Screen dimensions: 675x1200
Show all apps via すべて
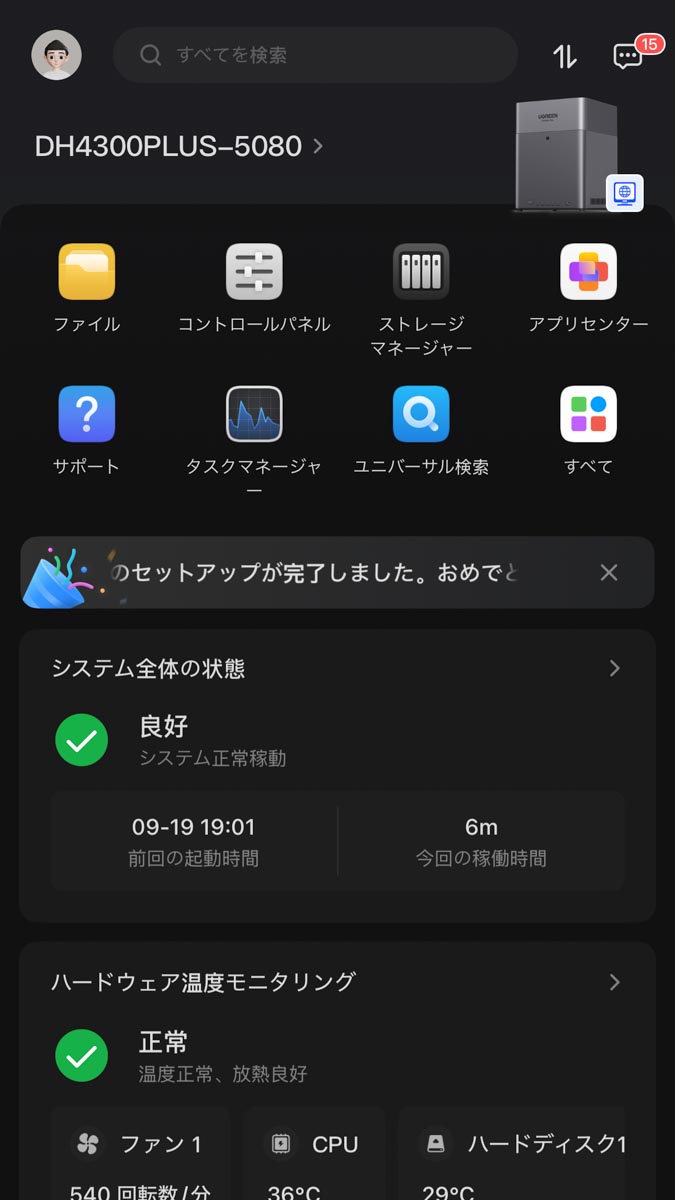(588, 414)
